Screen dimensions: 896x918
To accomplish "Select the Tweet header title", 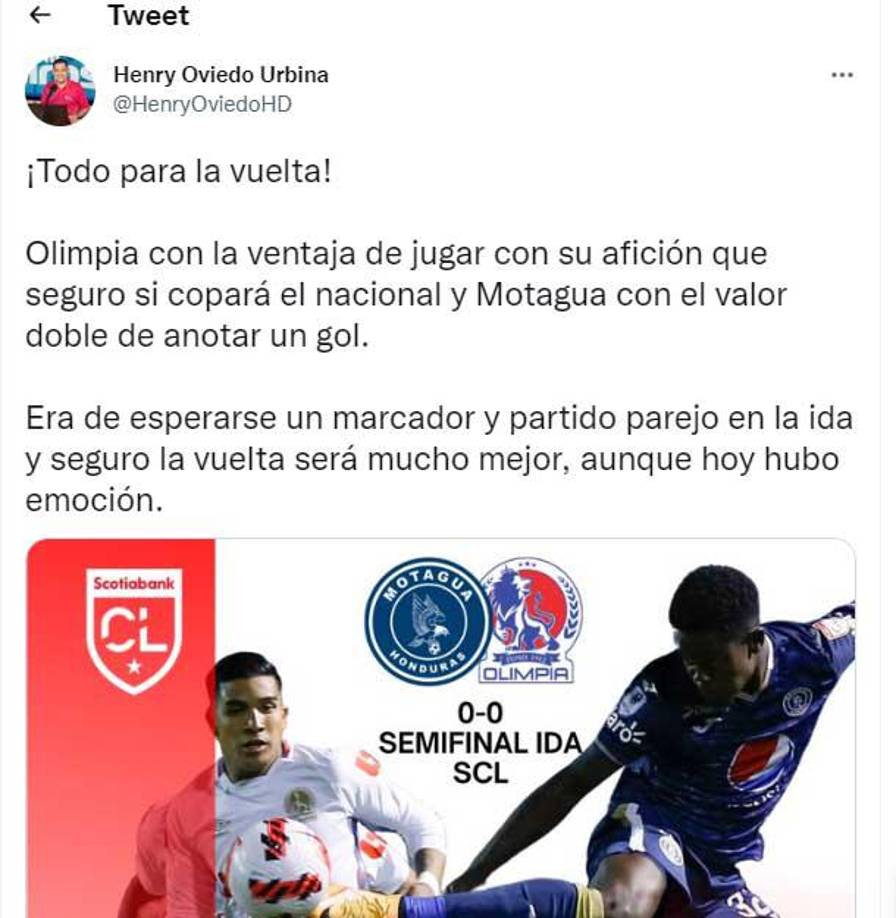I will tap(148, 16).
